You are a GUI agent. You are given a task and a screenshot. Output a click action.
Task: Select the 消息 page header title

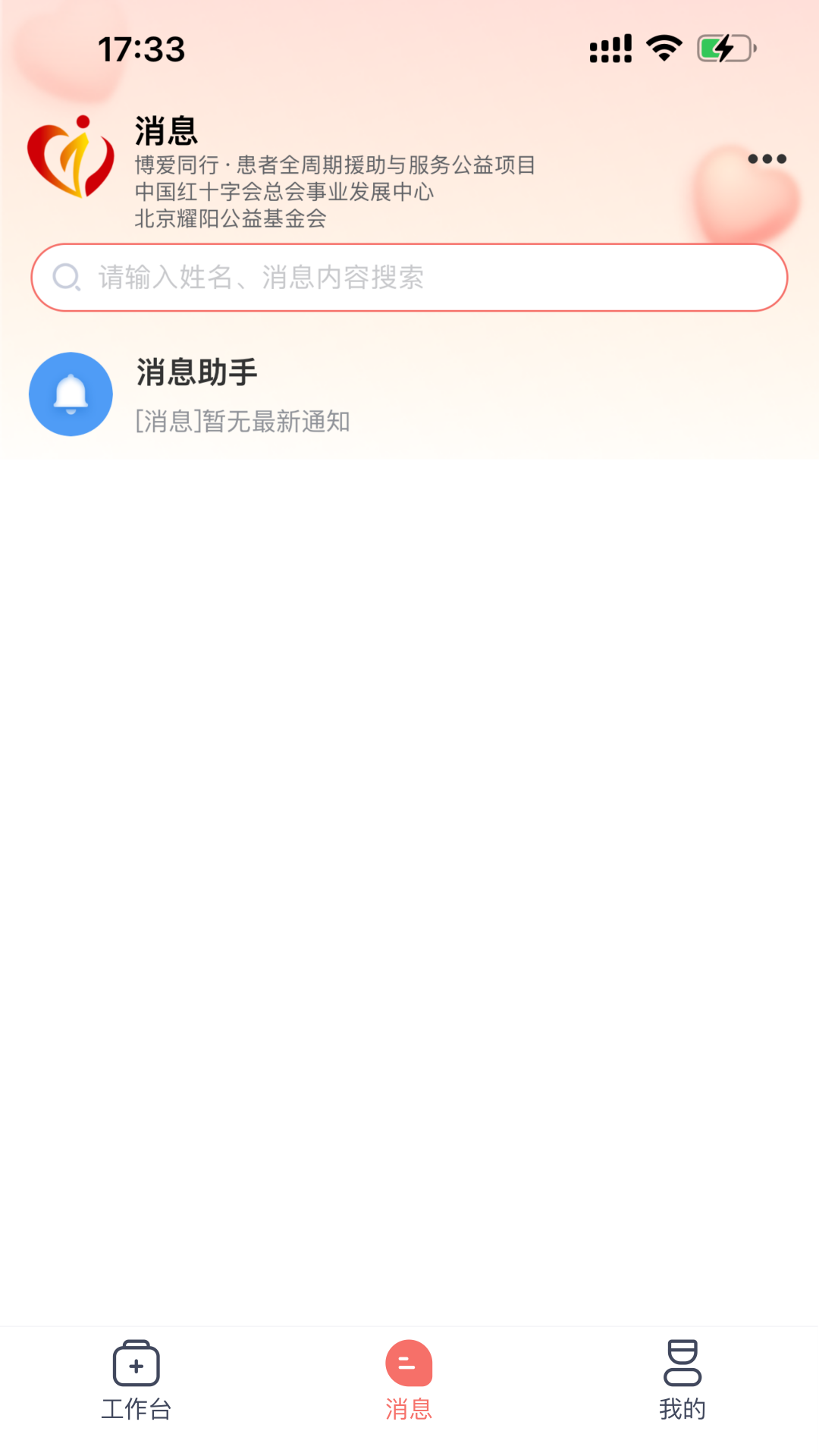[x=165, y=130]
